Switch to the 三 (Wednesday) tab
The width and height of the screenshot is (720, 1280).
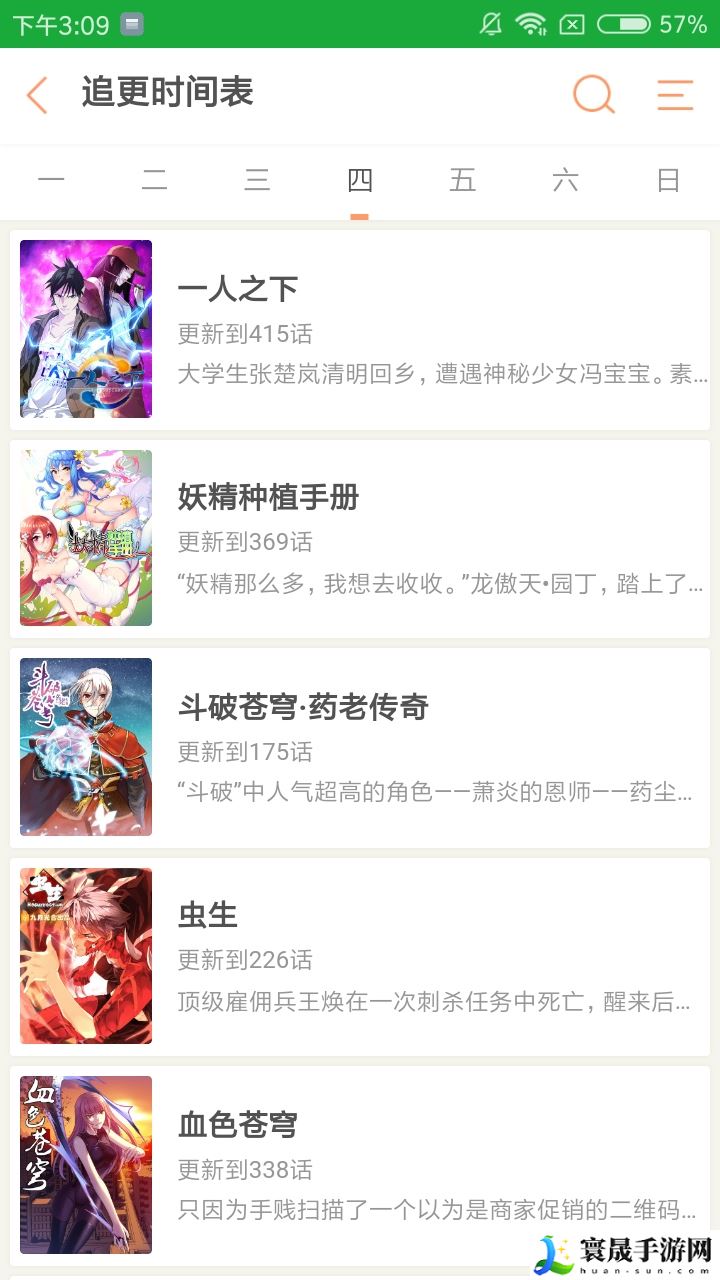click(257, 181)
